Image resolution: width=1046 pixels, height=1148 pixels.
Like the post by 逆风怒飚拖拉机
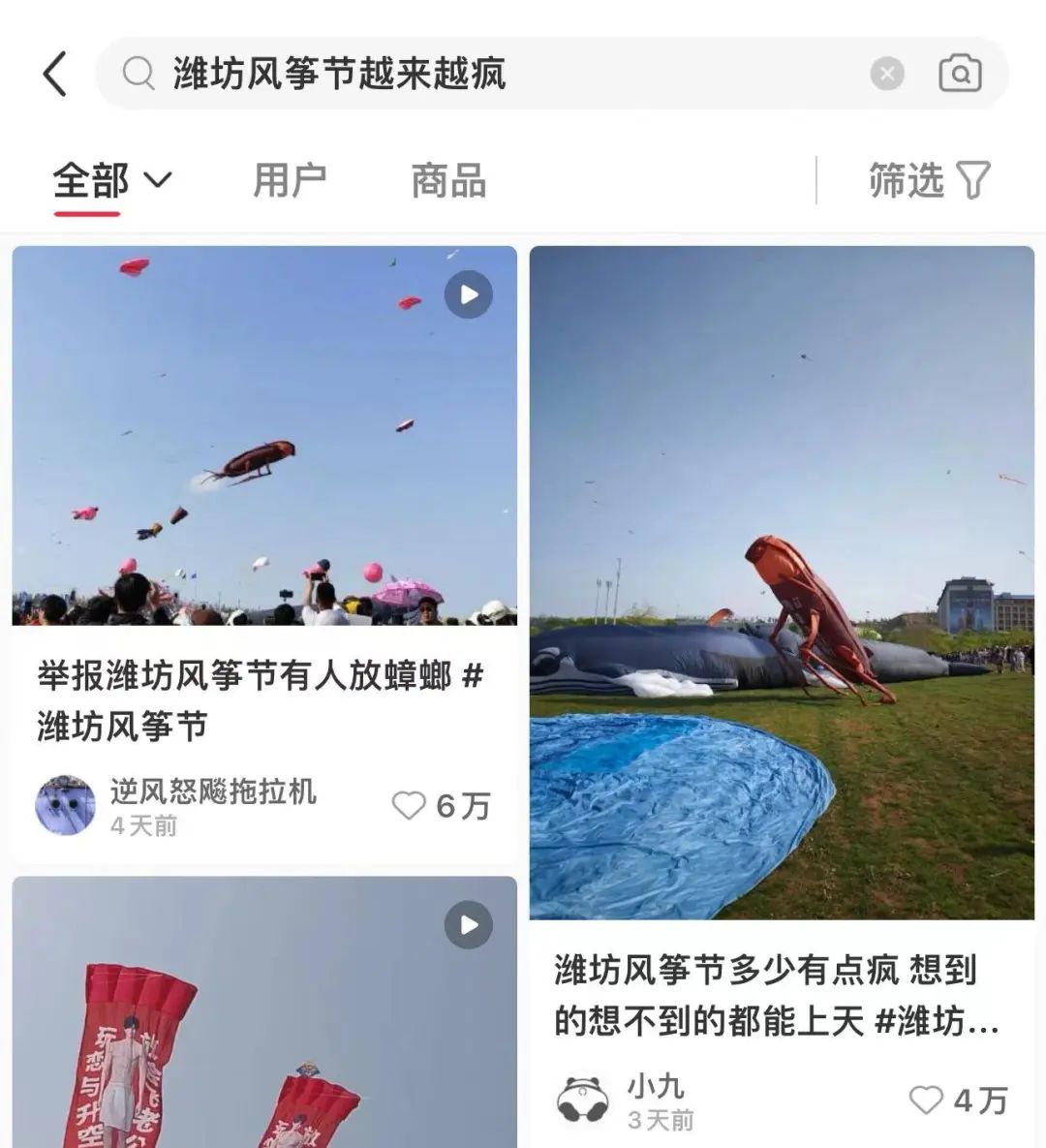tap(441, 805)
